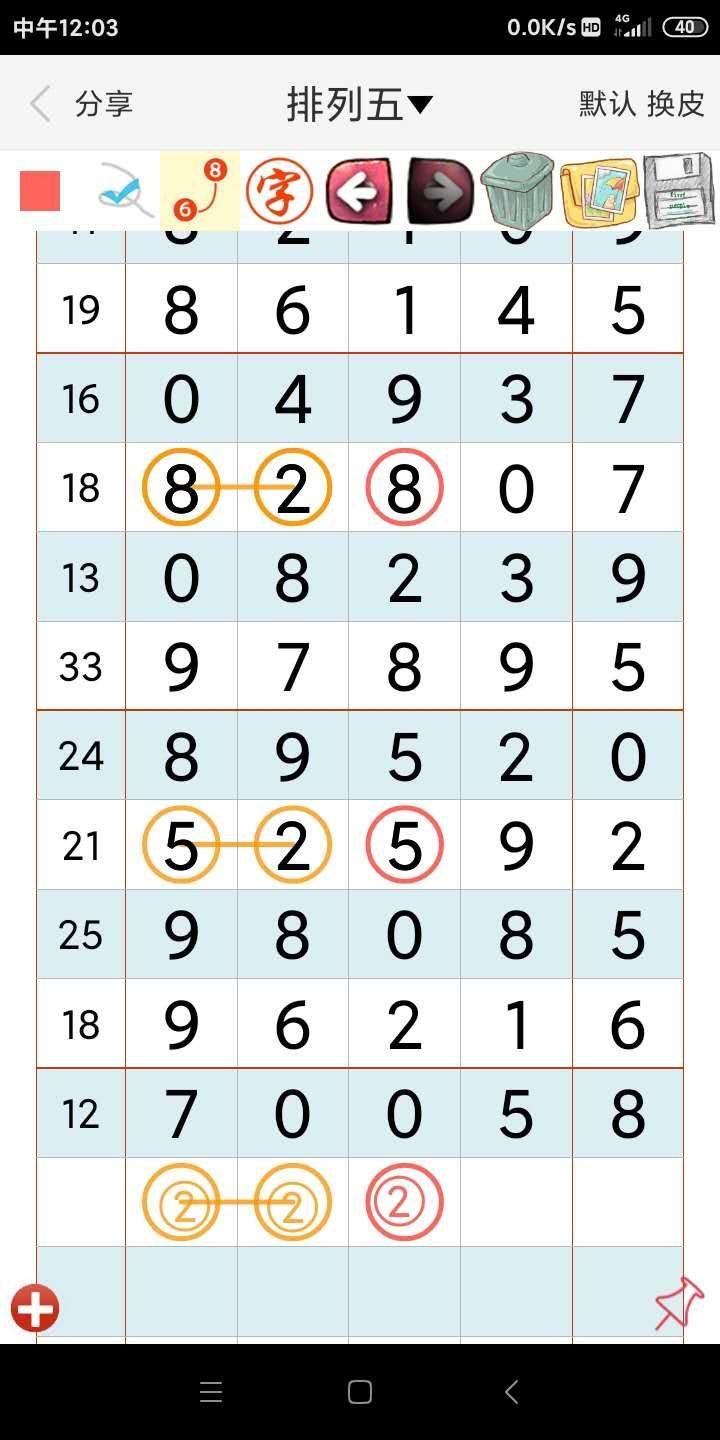Clear markings with the trash can
The width and height of the screenshot is (720, 1440).
pos(517,189)
